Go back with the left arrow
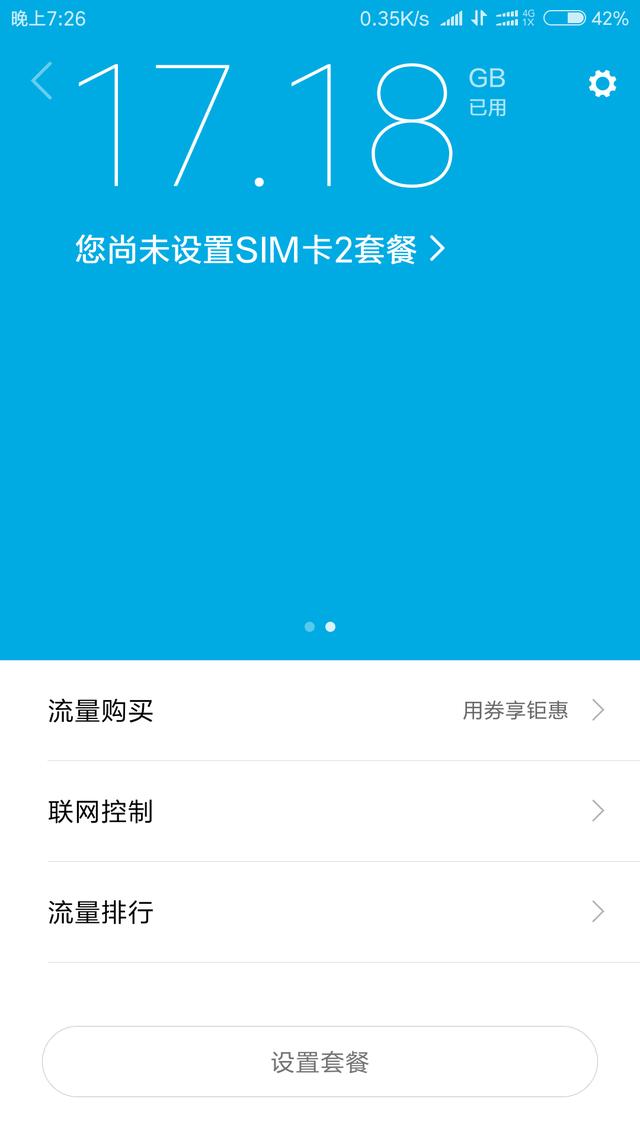 click(x=42, y=81)
